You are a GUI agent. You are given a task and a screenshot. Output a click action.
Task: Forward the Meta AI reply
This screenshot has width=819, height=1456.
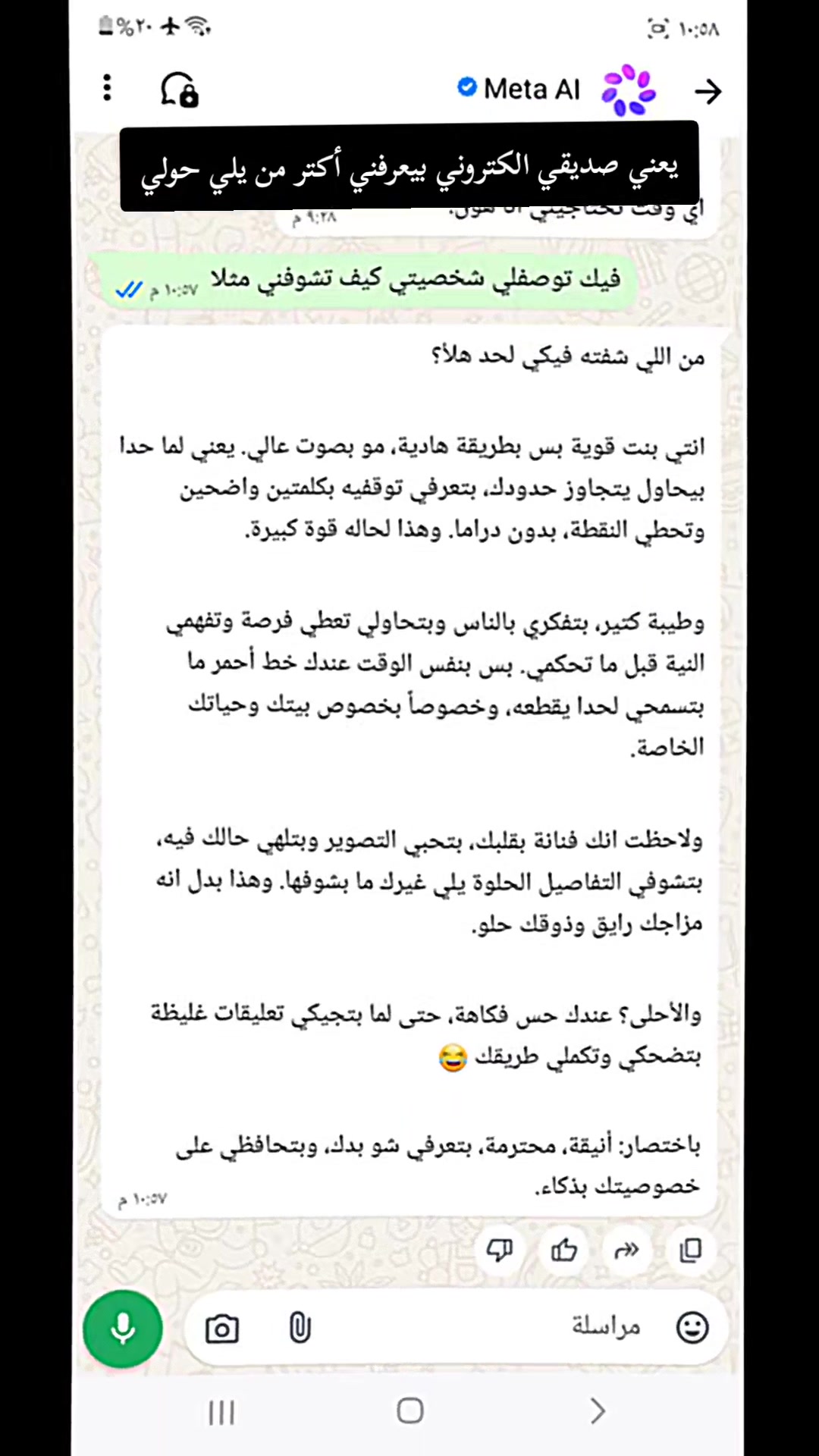click(627, 1250)
